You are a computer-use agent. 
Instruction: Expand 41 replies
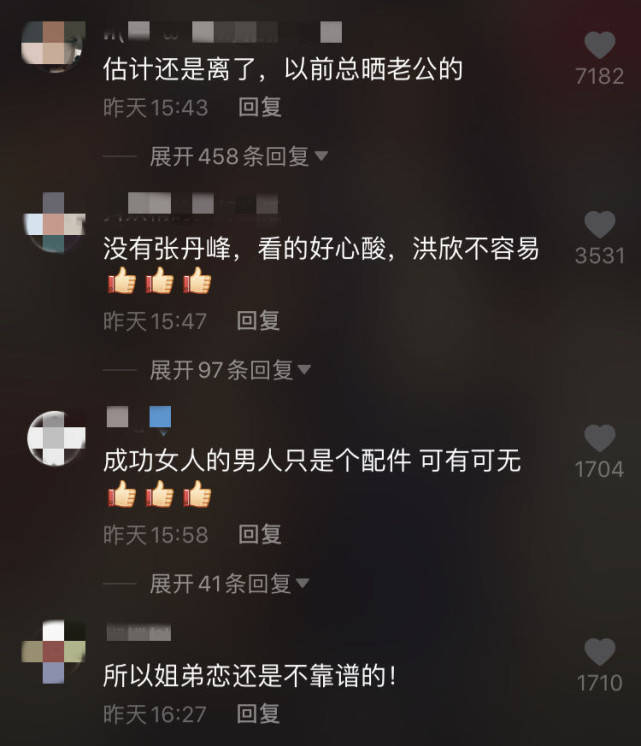[x=229, y=584]
